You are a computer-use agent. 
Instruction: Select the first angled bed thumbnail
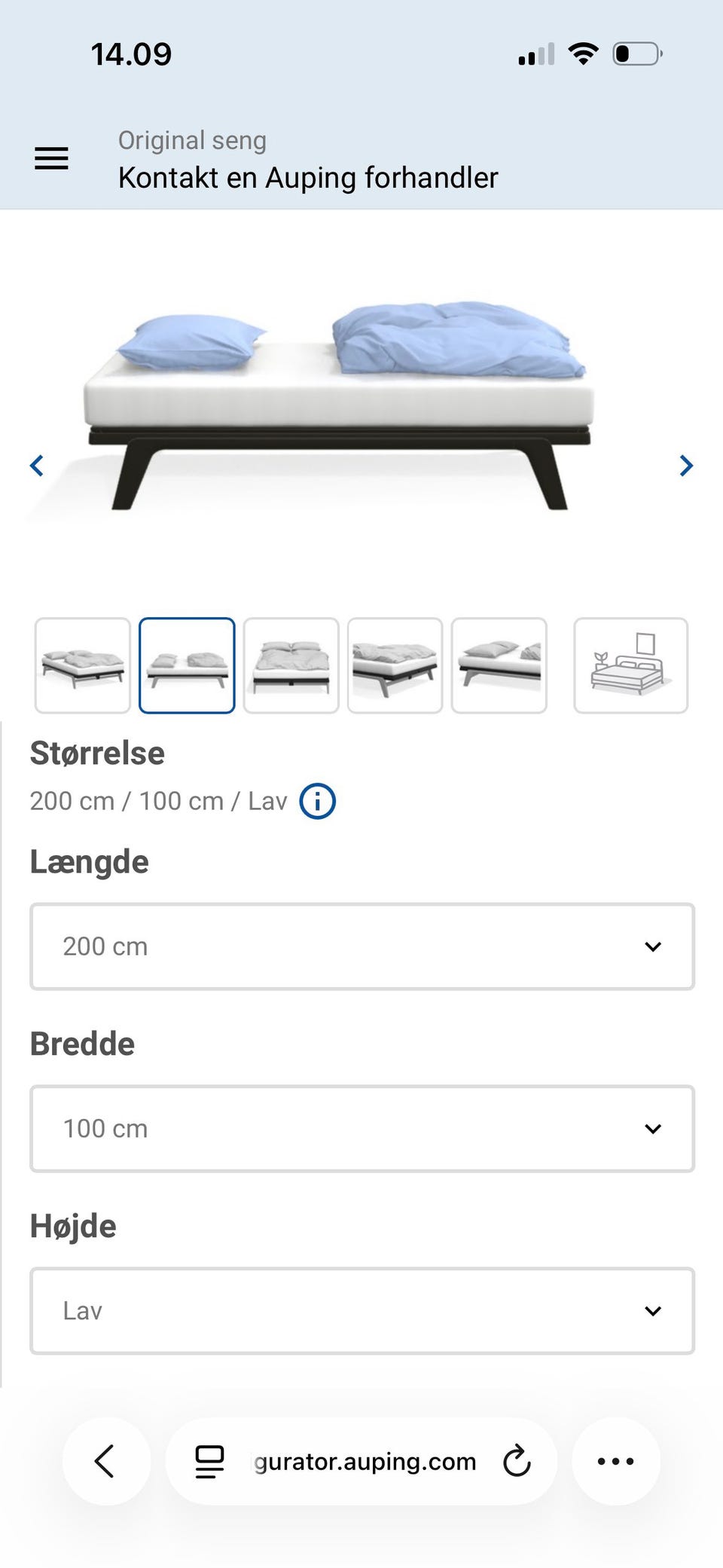tap(83, 665)
